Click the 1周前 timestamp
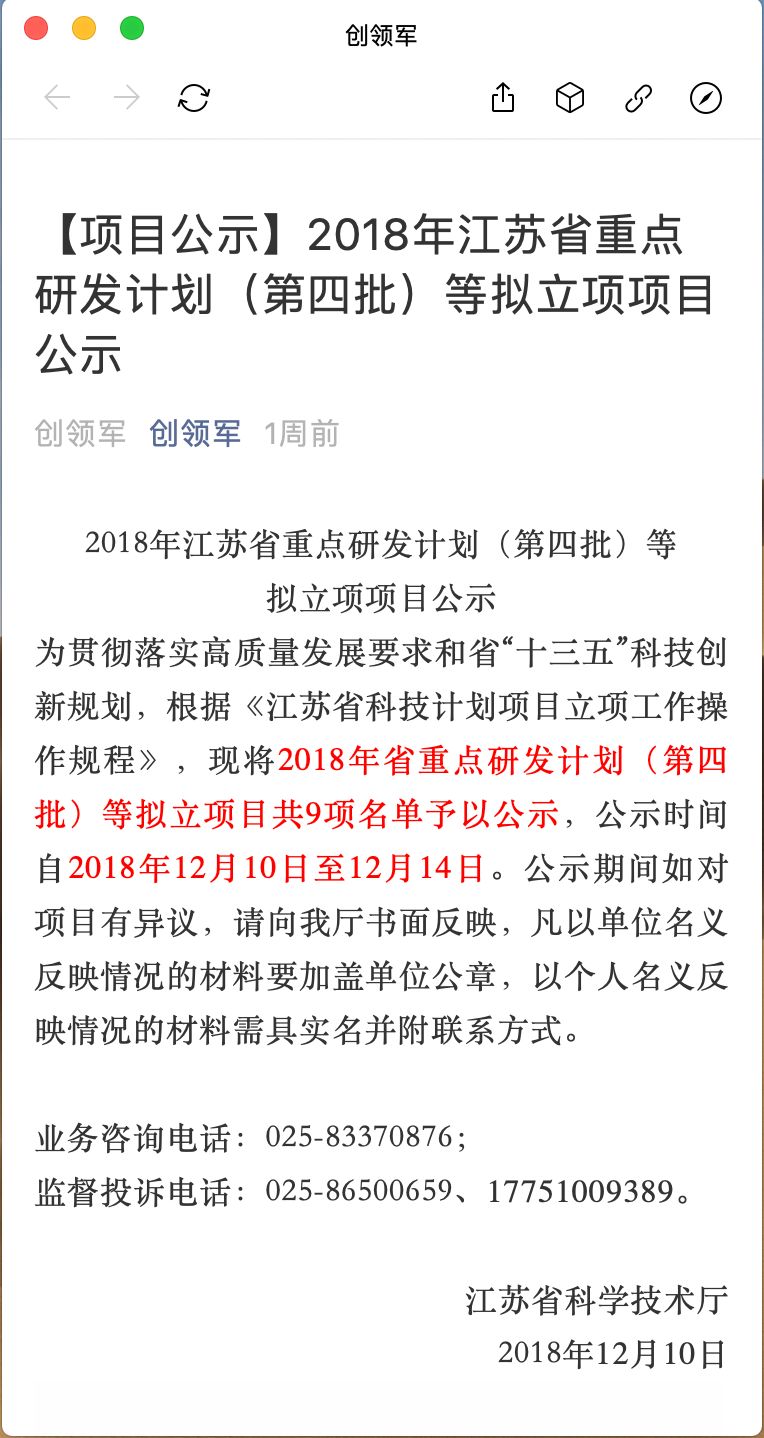 tap(301, 433)
